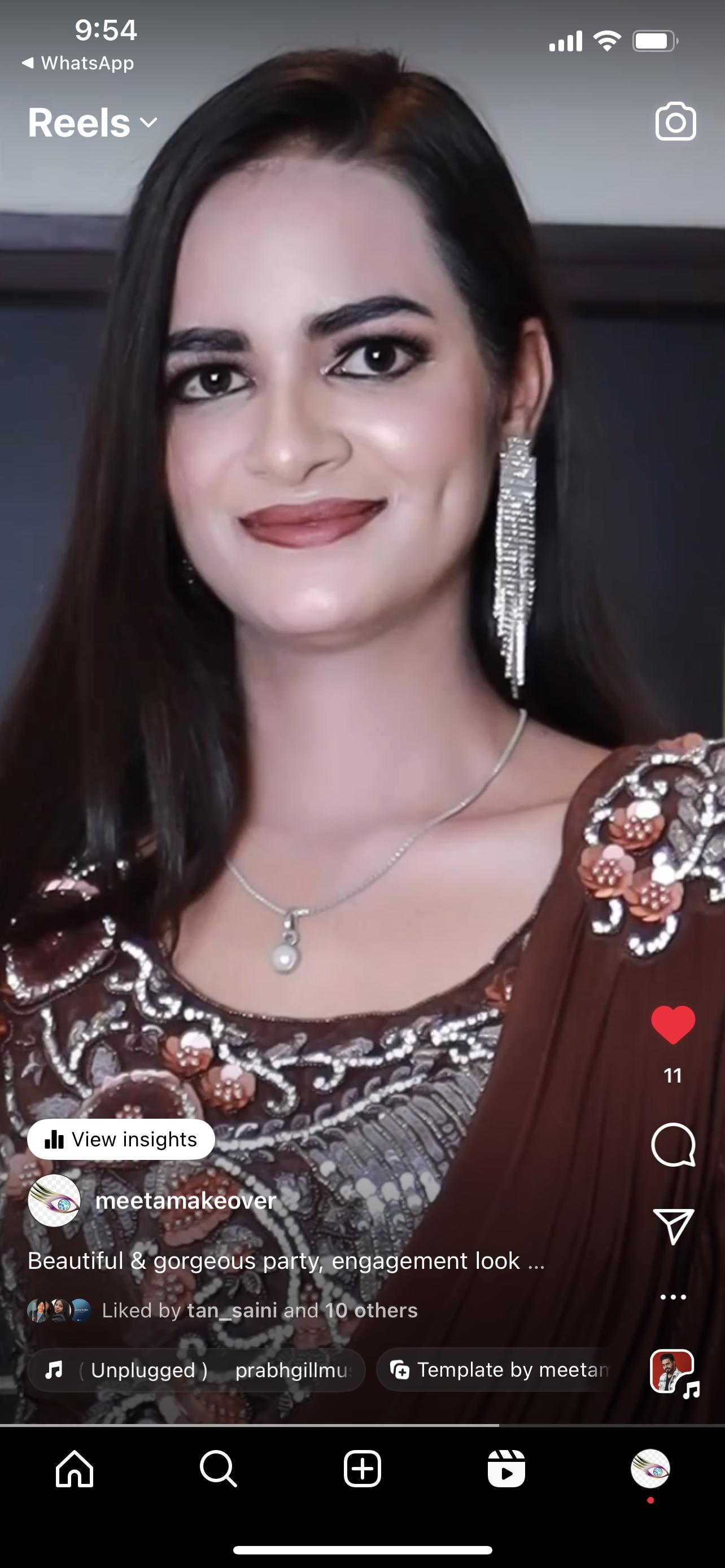
Task: Switch to the Search tab
Action: click(218, 1469)
